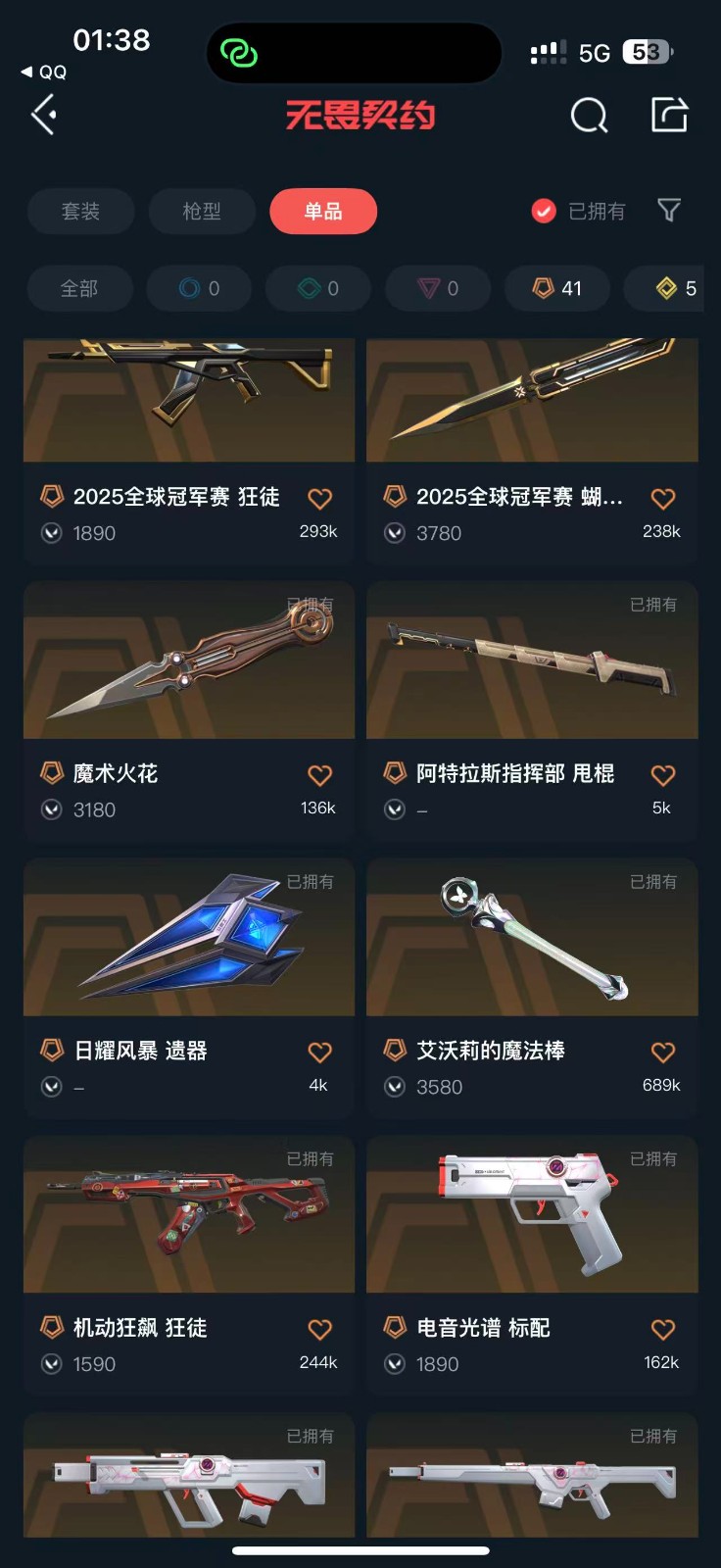Select the 单品 tab
This screenshot has width=721, height=1568.
click(x=323, y=211)
